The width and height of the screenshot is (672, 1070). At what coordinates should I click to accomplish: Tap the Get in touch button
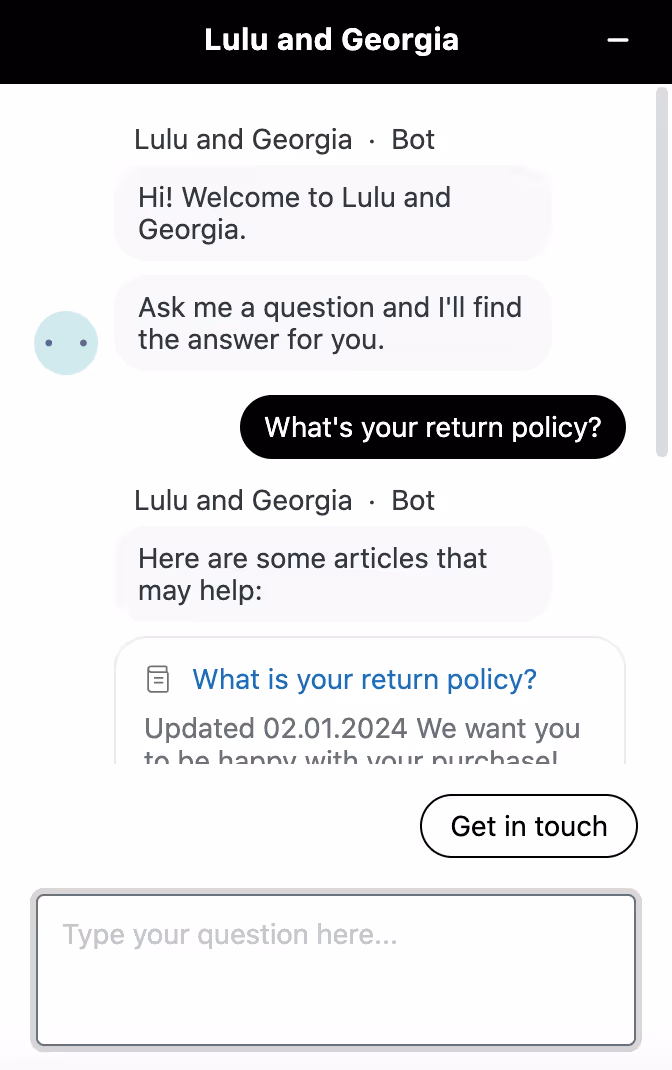pos(528,826)
